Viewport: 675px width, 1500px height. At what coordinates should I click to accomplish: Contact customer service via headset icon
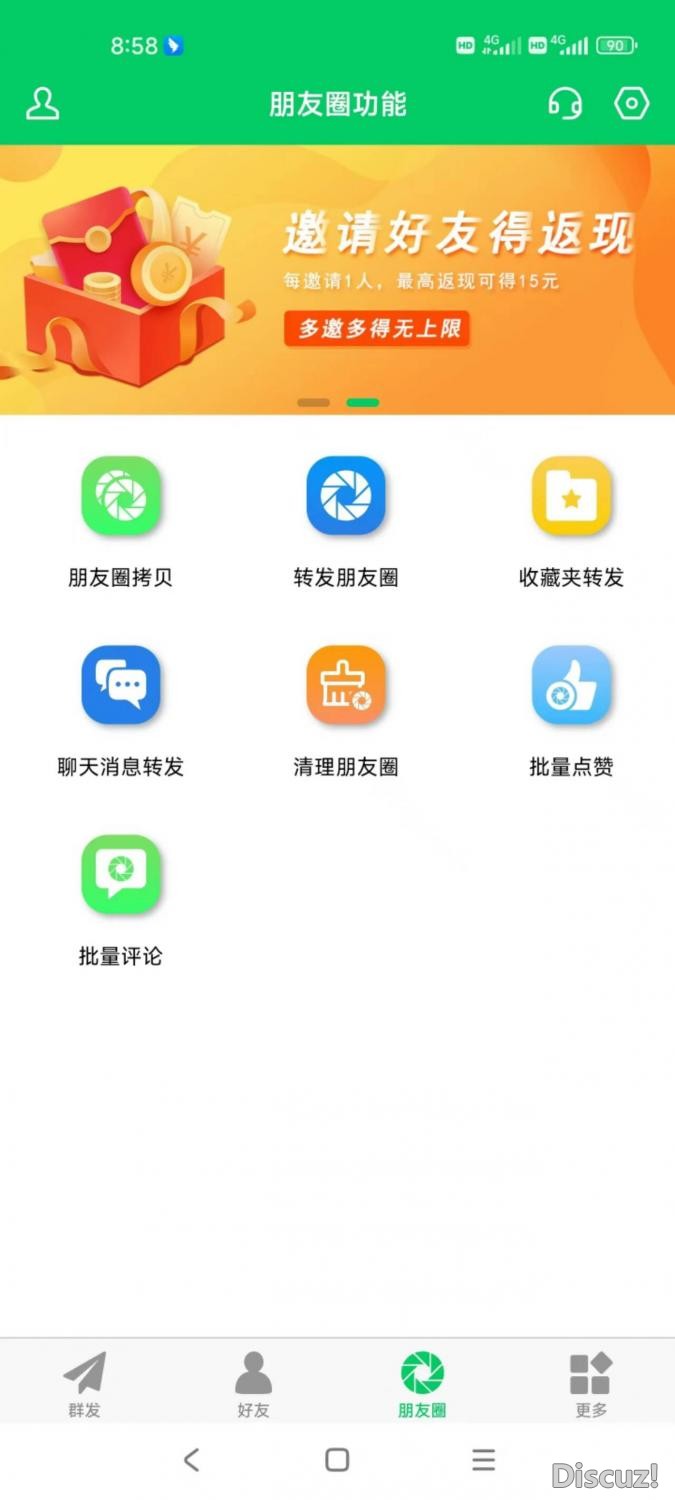click(x=565, y=104)
